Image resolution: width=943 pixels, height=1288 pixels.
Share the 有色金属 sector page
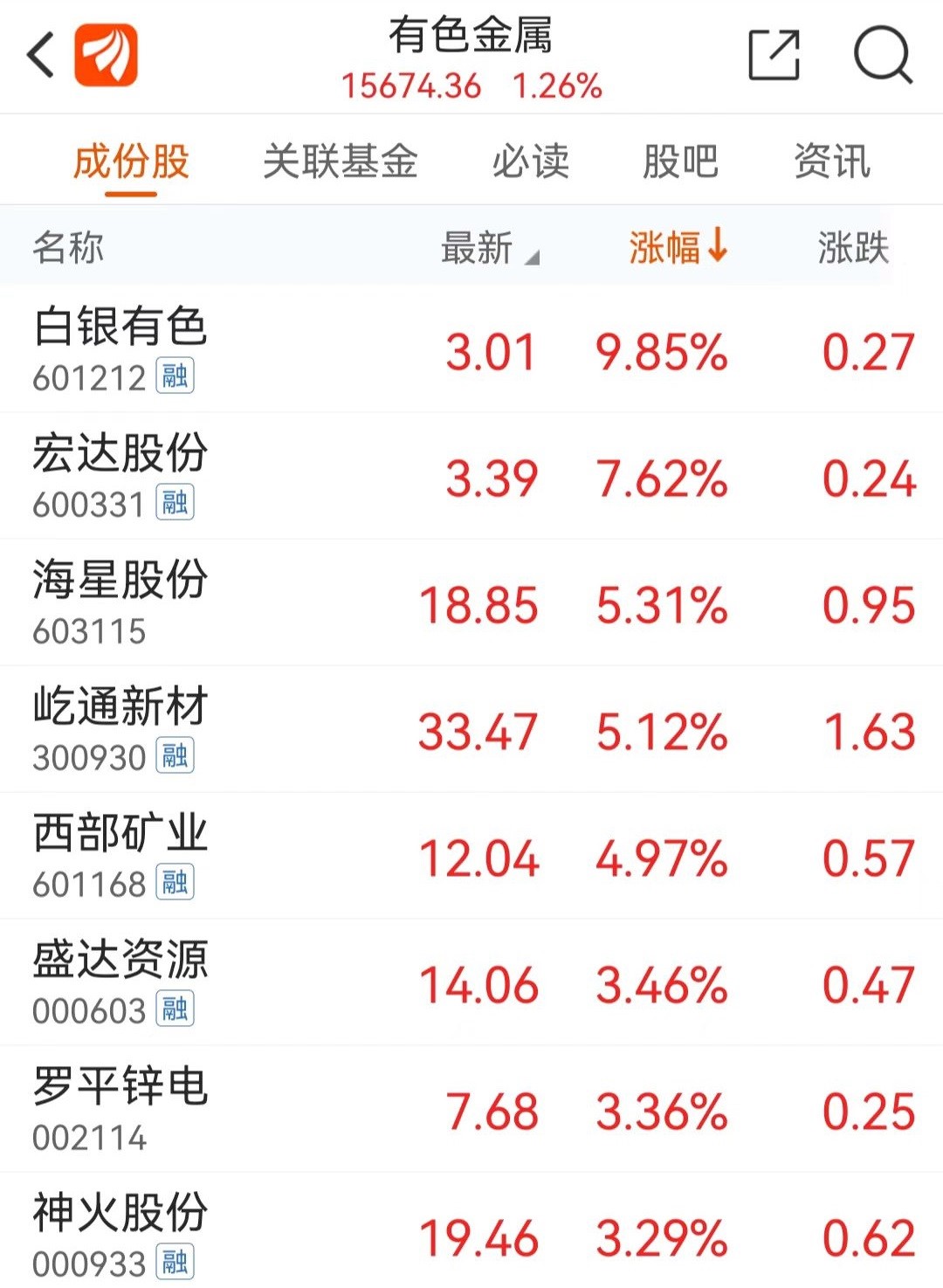(x=774, y=55)
